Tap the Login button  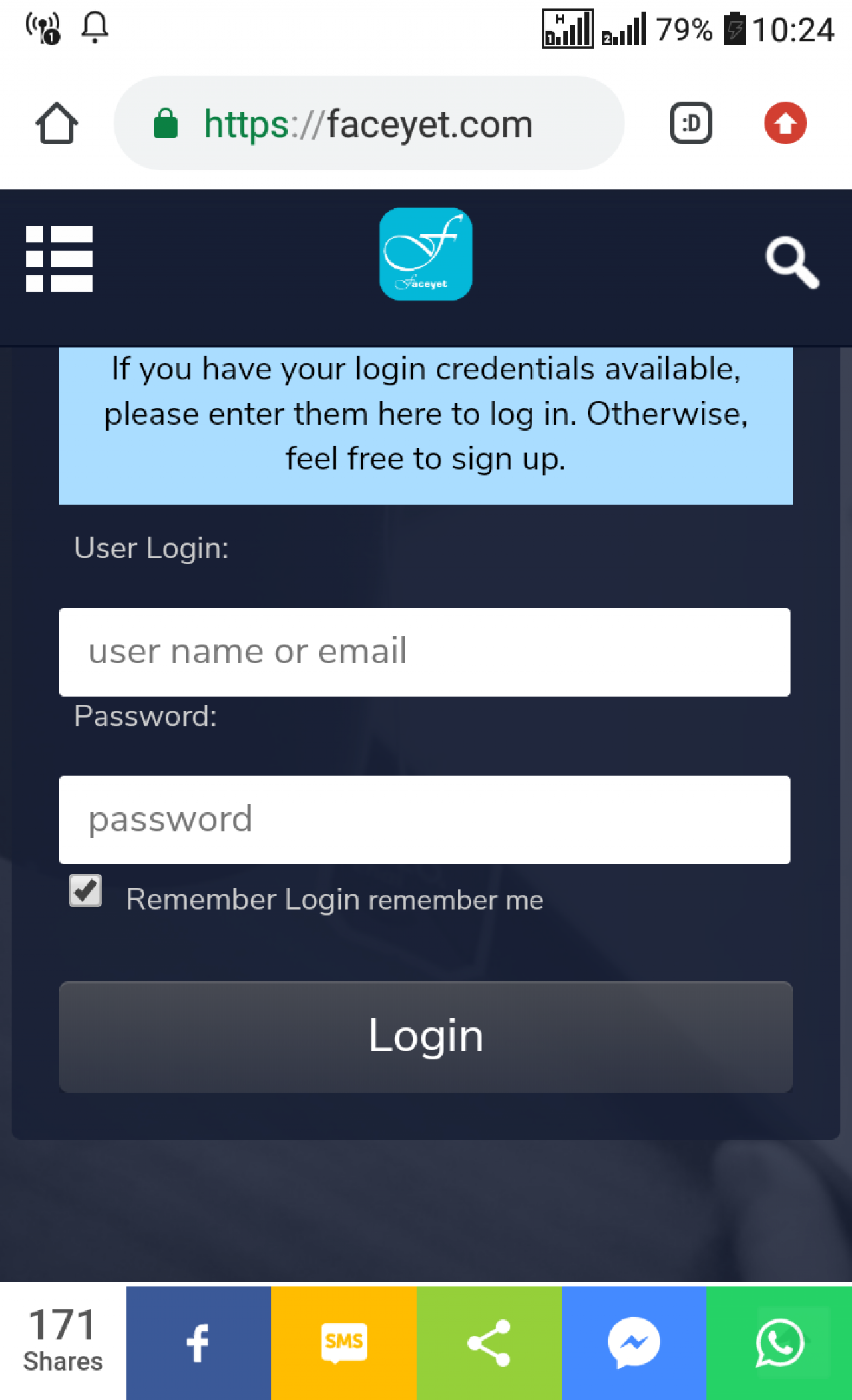pos(425,1036)
